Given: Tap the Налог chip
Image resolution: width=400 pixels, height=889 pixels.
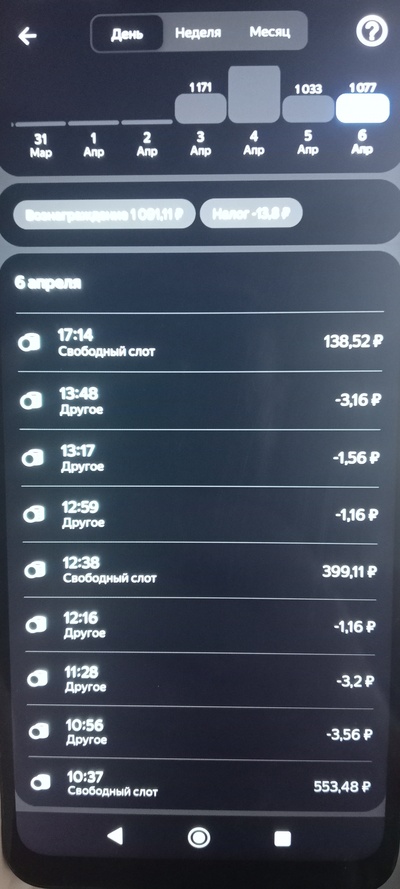Looking at the screenshot, I should [251, 213].
